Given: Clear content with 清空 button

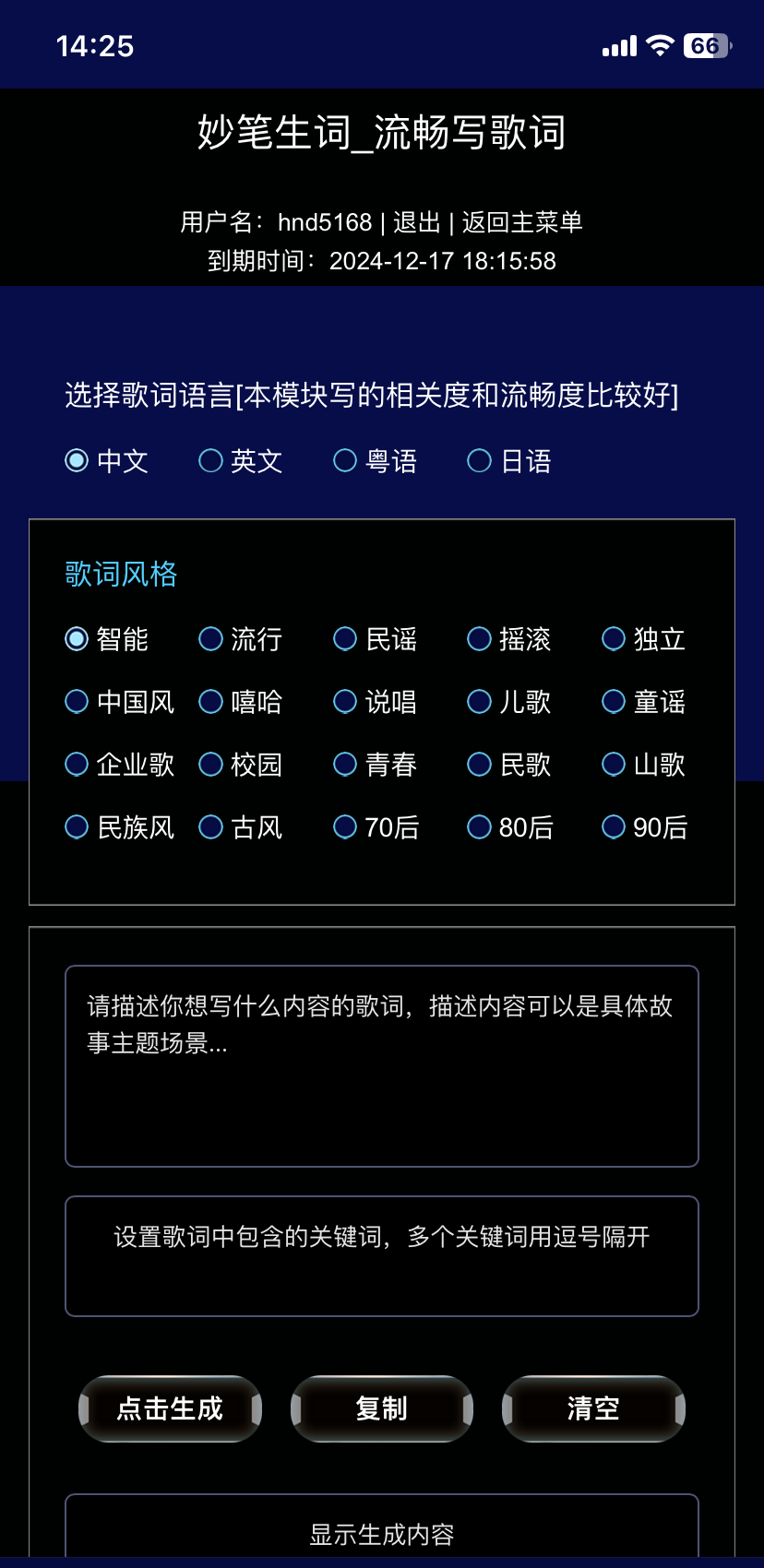Looking at the screenshot, I should 593,1408.
